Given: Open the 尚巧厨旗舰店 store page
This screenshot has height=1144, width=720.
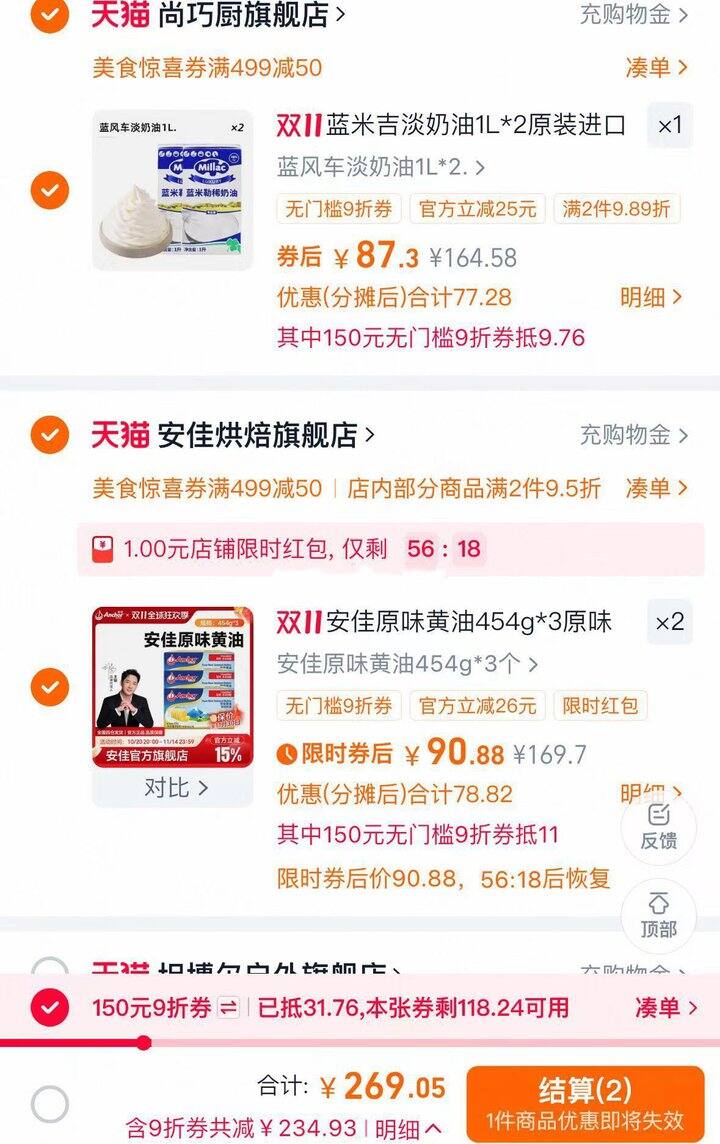Looking at the screenshot, I should click(252, 14).
